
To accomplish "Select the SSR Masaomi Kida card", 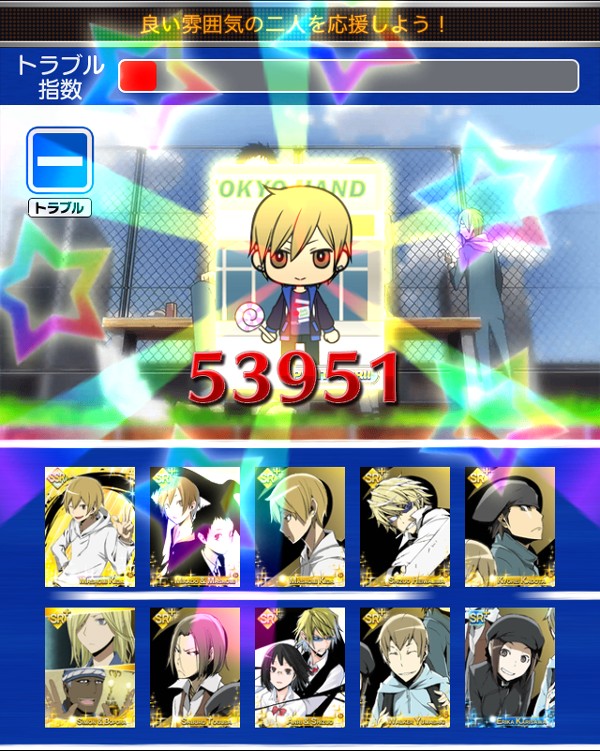I will (90, 527).
